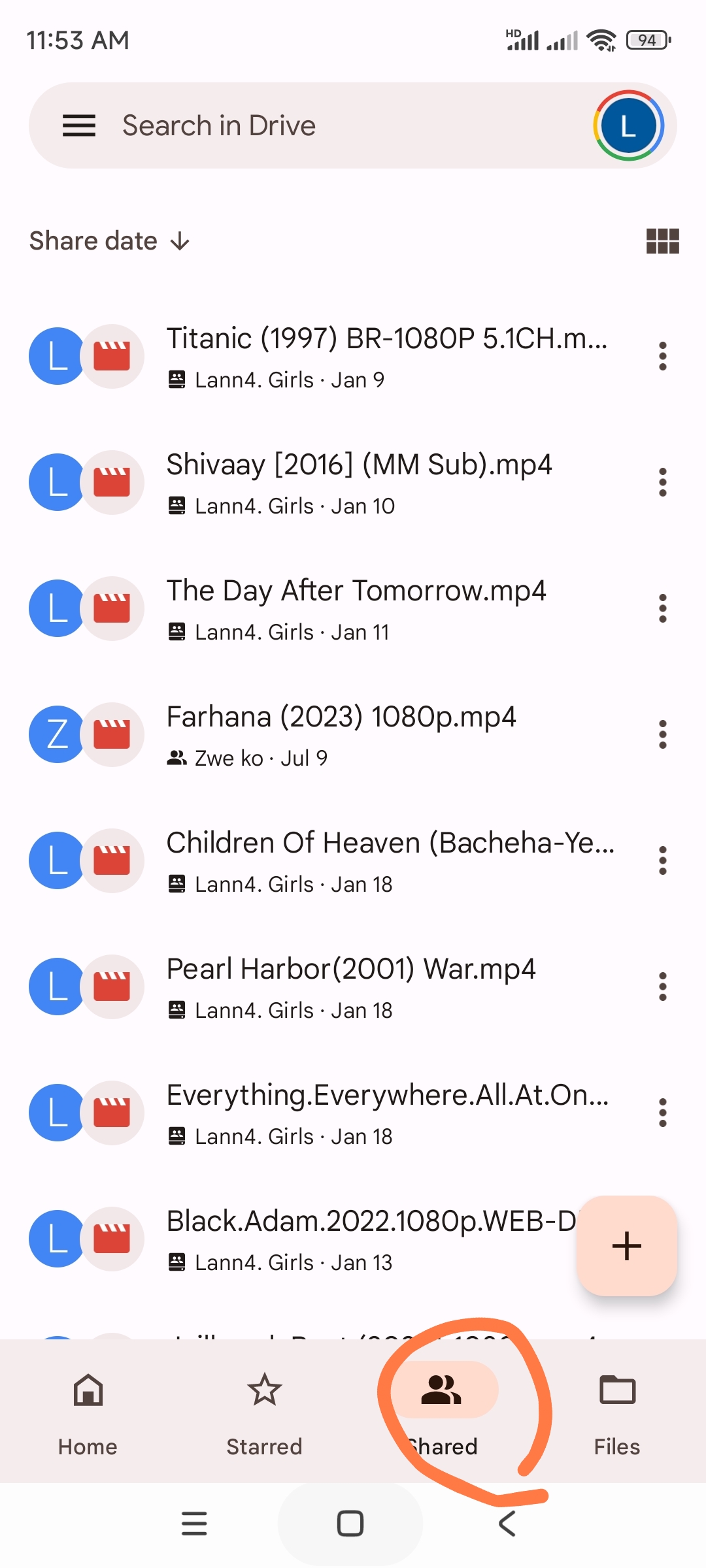Go to the Home tab
The height and width of the screenshot is (1568, 706).
click(x=88, y=1411)
